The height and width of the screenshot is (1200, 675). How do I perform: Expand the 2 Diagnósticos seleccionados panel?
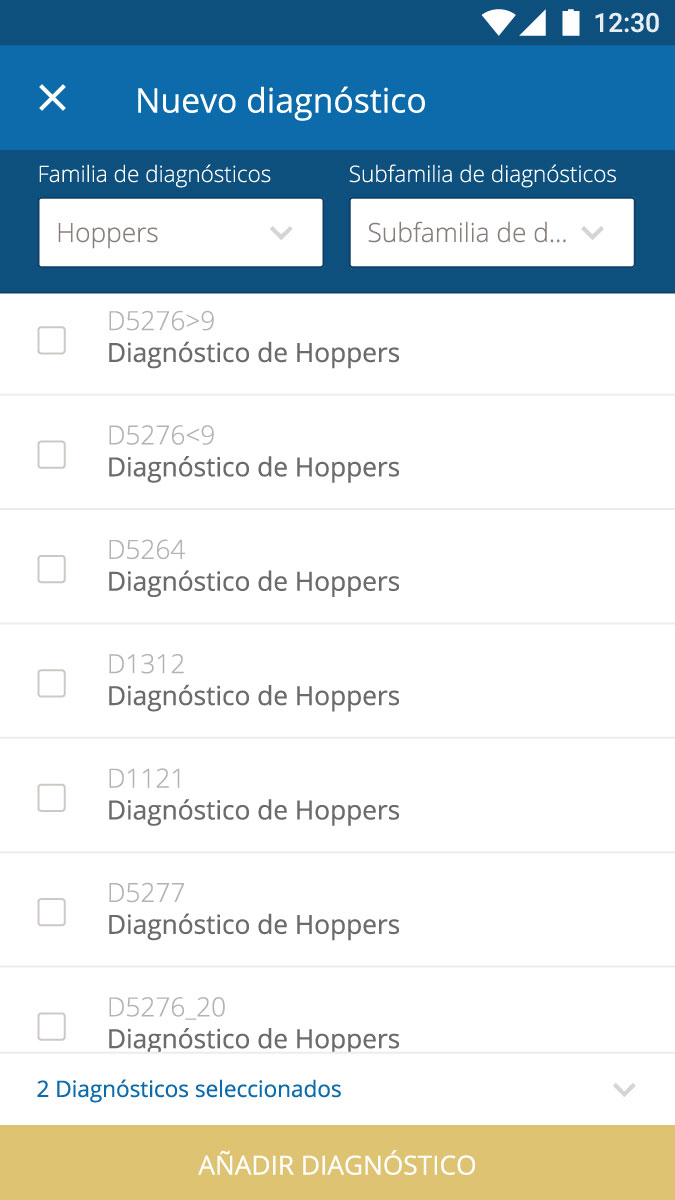pos(624,1089)
